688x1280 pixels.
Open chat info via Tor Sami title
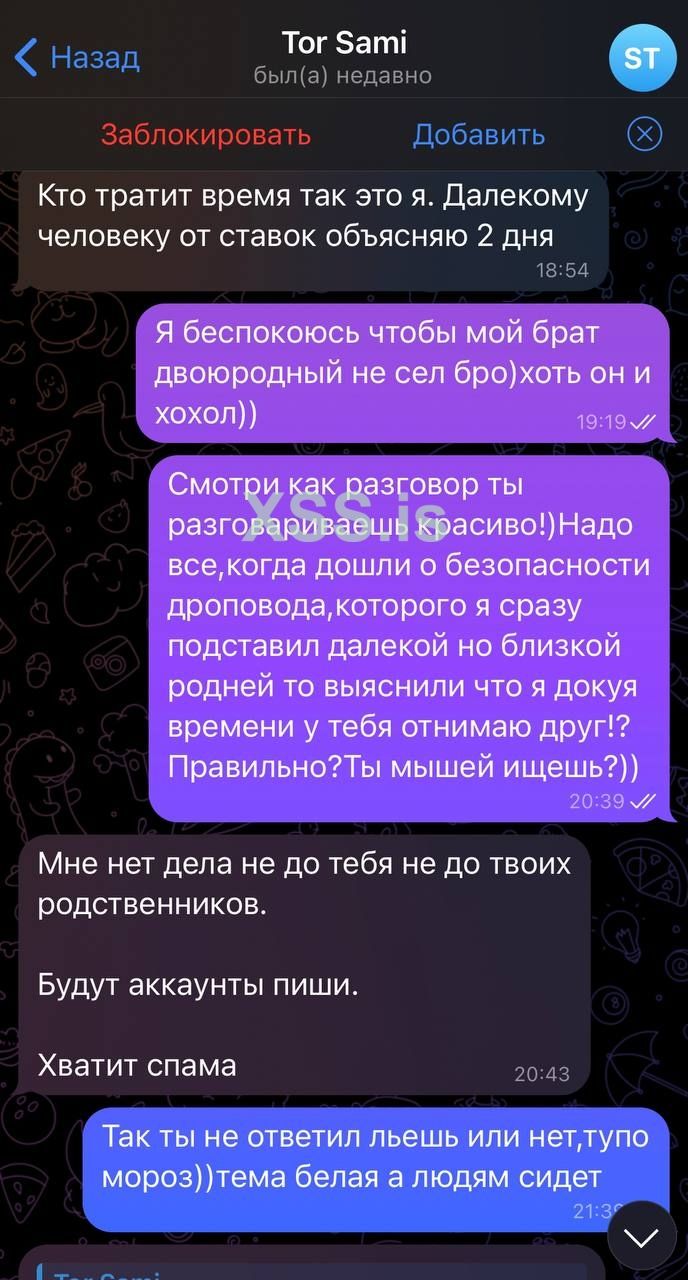(343, 43)
